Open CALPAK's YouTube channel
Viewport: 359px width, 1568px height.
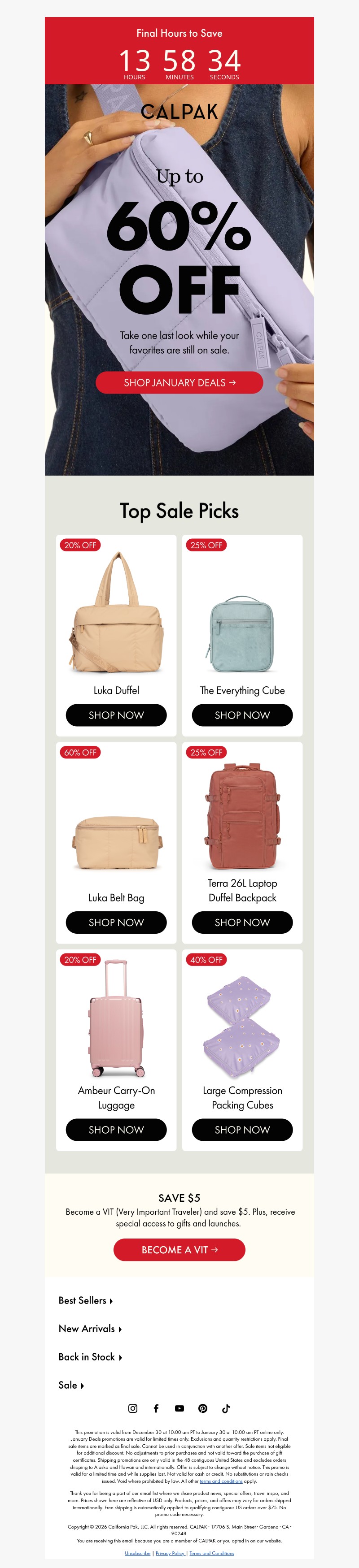tap(179, 1408)
